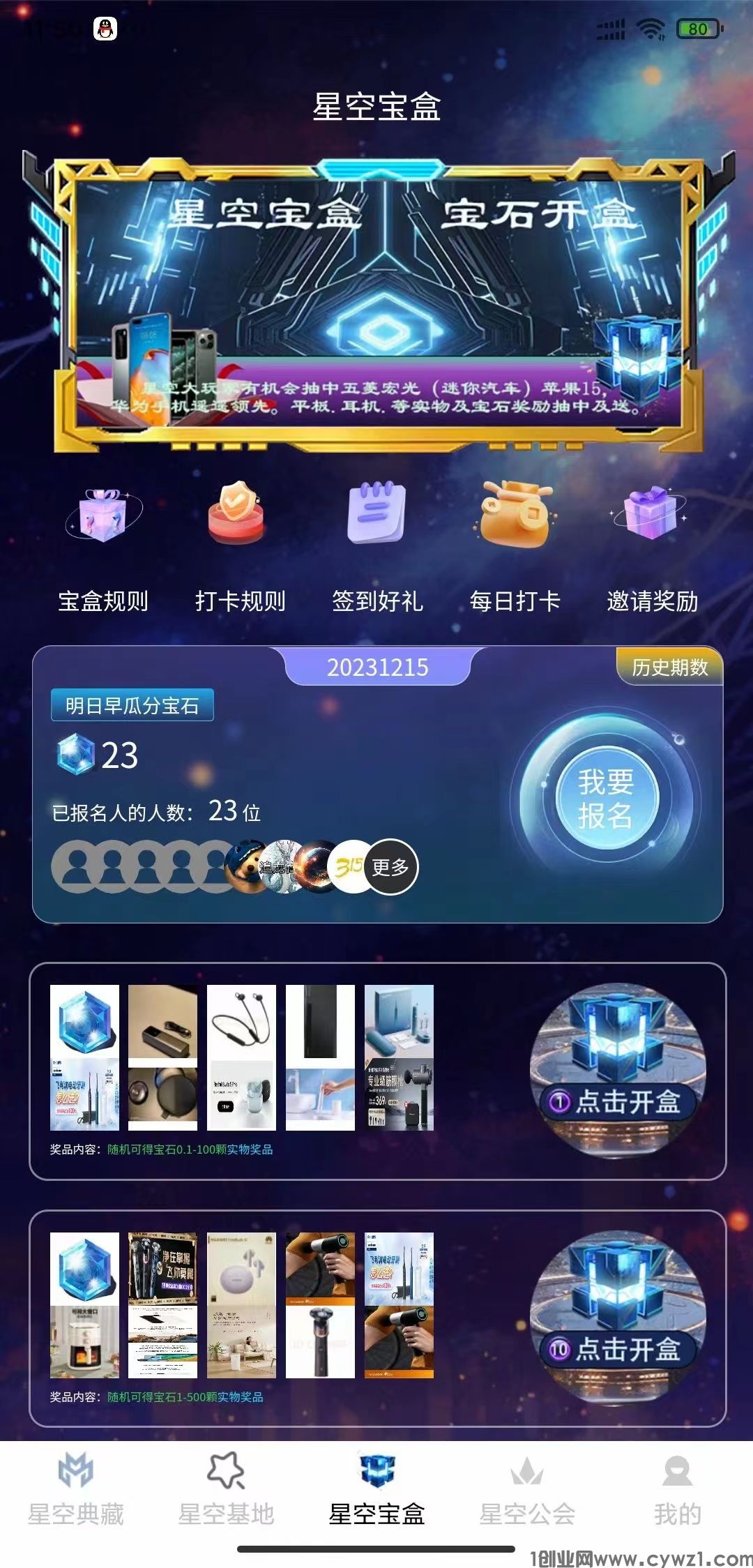
Task: Open 宝盒规则 box rules
Action: (103, 551)
